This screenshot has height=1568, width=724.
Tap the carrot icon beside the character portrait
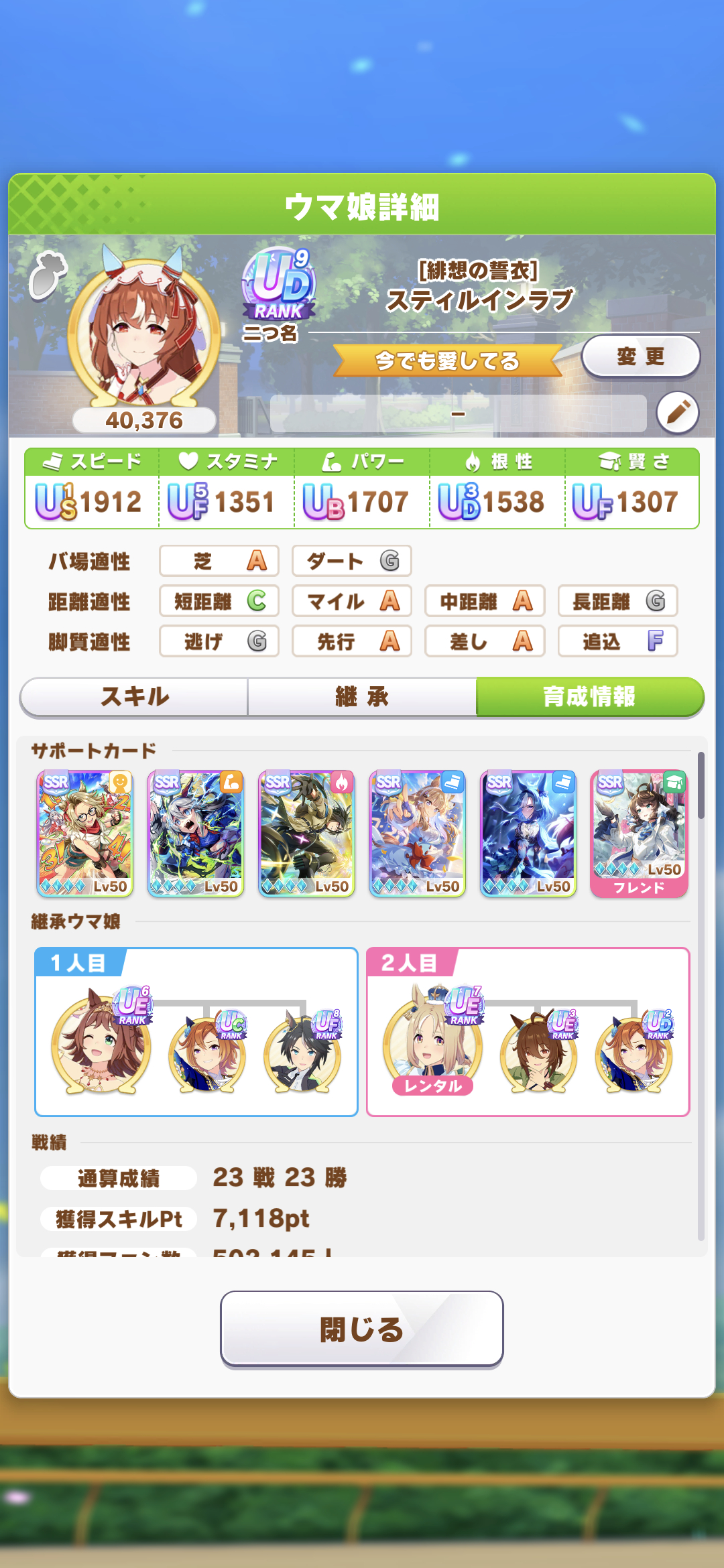click(x=48, y=275)
